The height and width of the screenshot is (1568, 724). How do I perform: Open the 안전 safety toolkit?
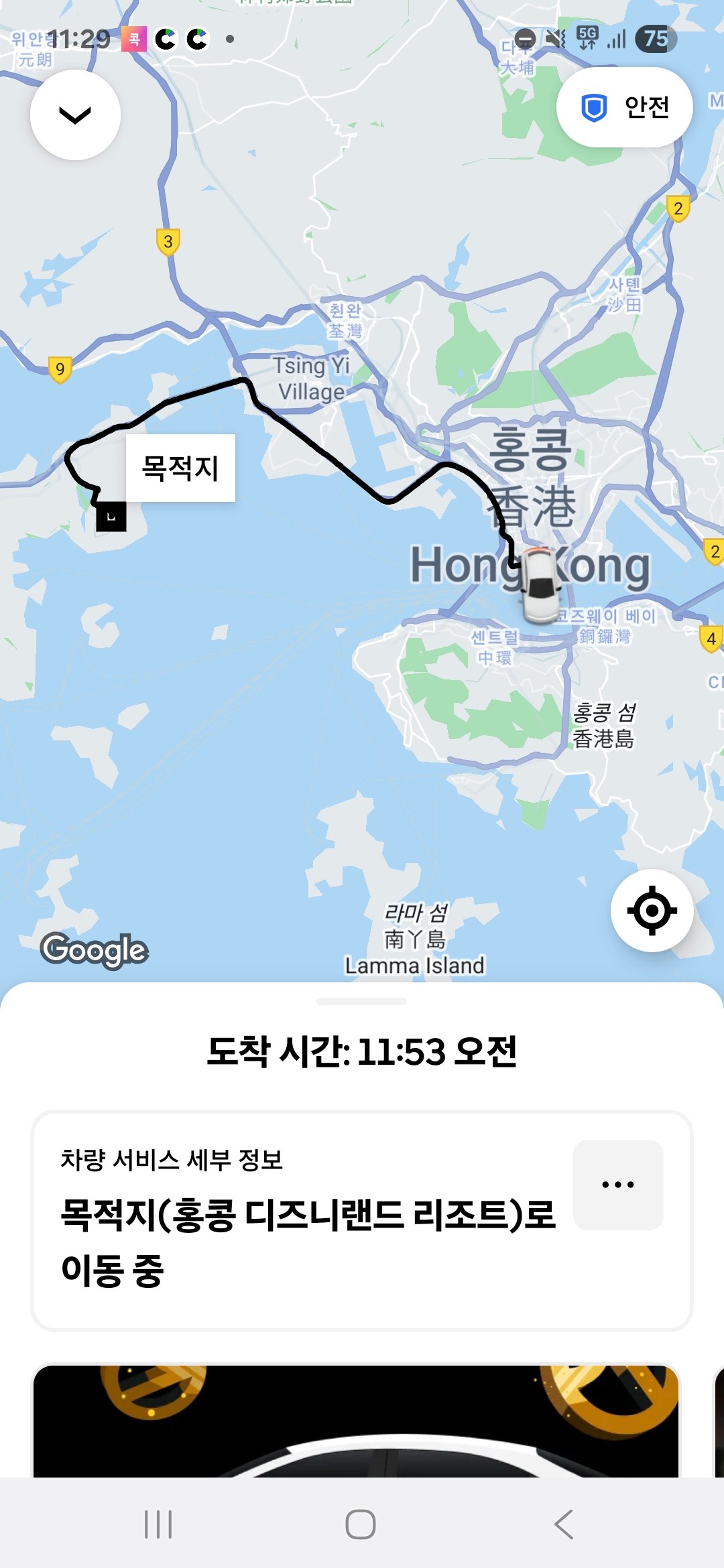(x=624, y=107)
